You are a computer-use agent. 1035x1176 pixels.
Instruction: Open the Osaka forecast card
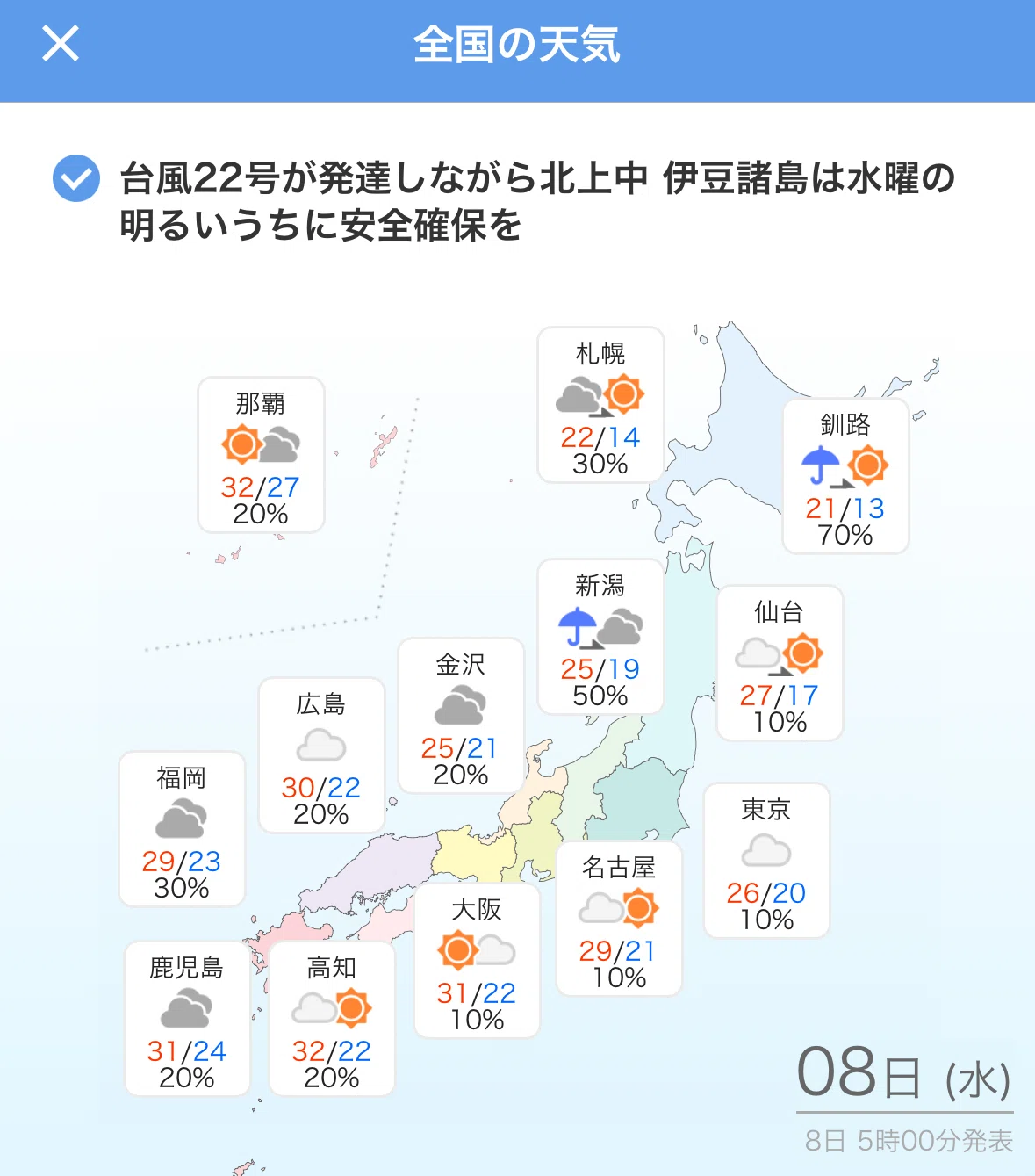[477, 961]
